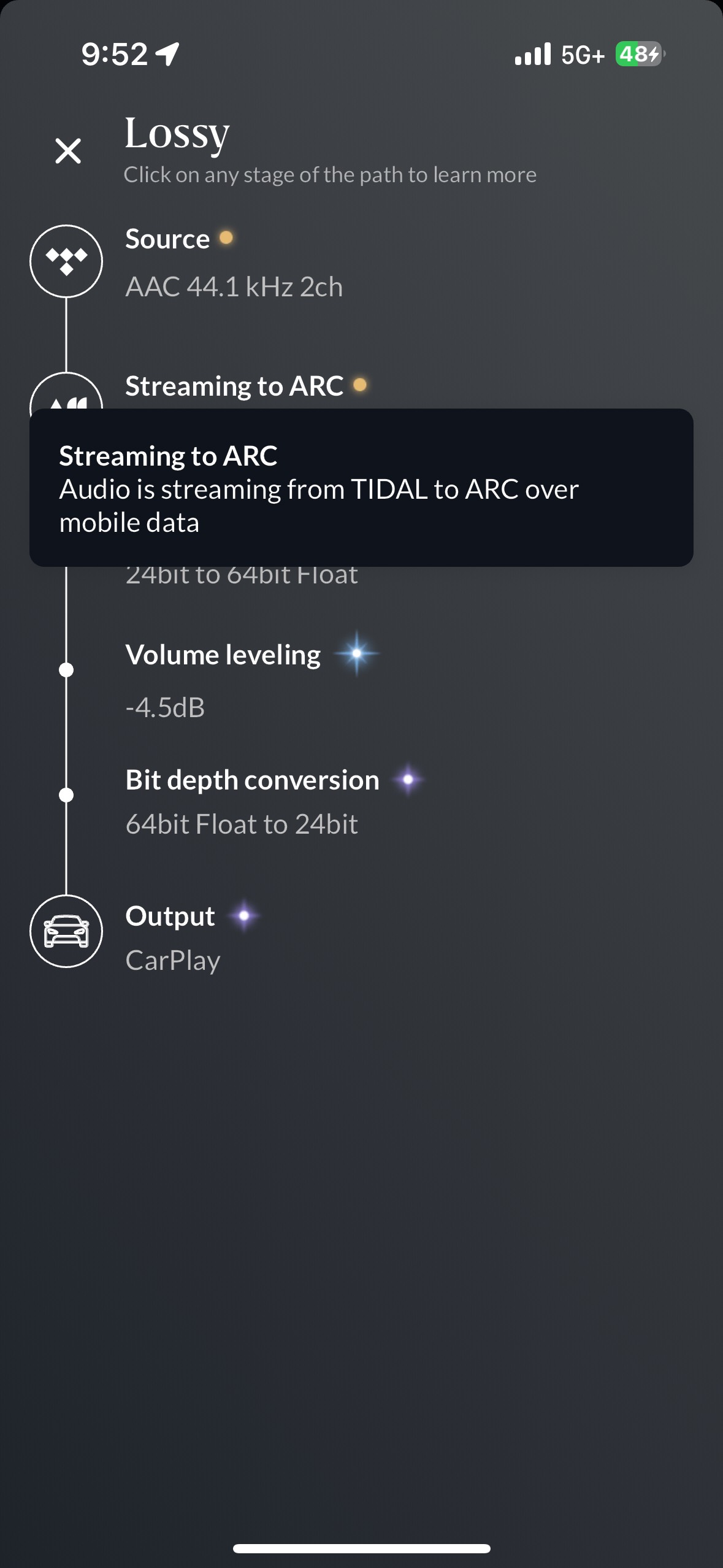Image resolution: width=723 pixels, height=1568 pixels.
Task: Close the signal path screen
Action: click(x=68, y=151)
